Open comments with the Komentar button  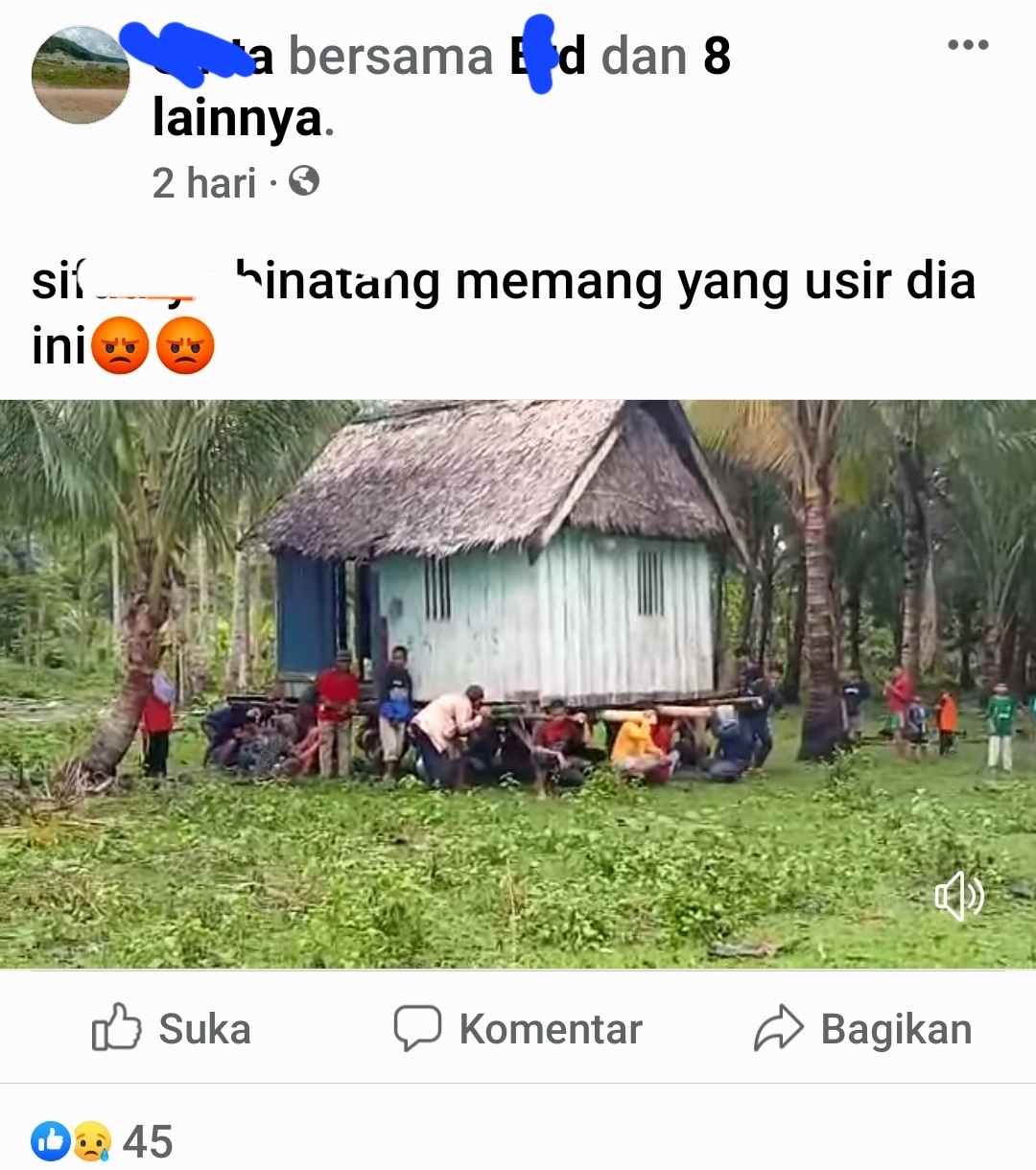[x=518, y=1029]
